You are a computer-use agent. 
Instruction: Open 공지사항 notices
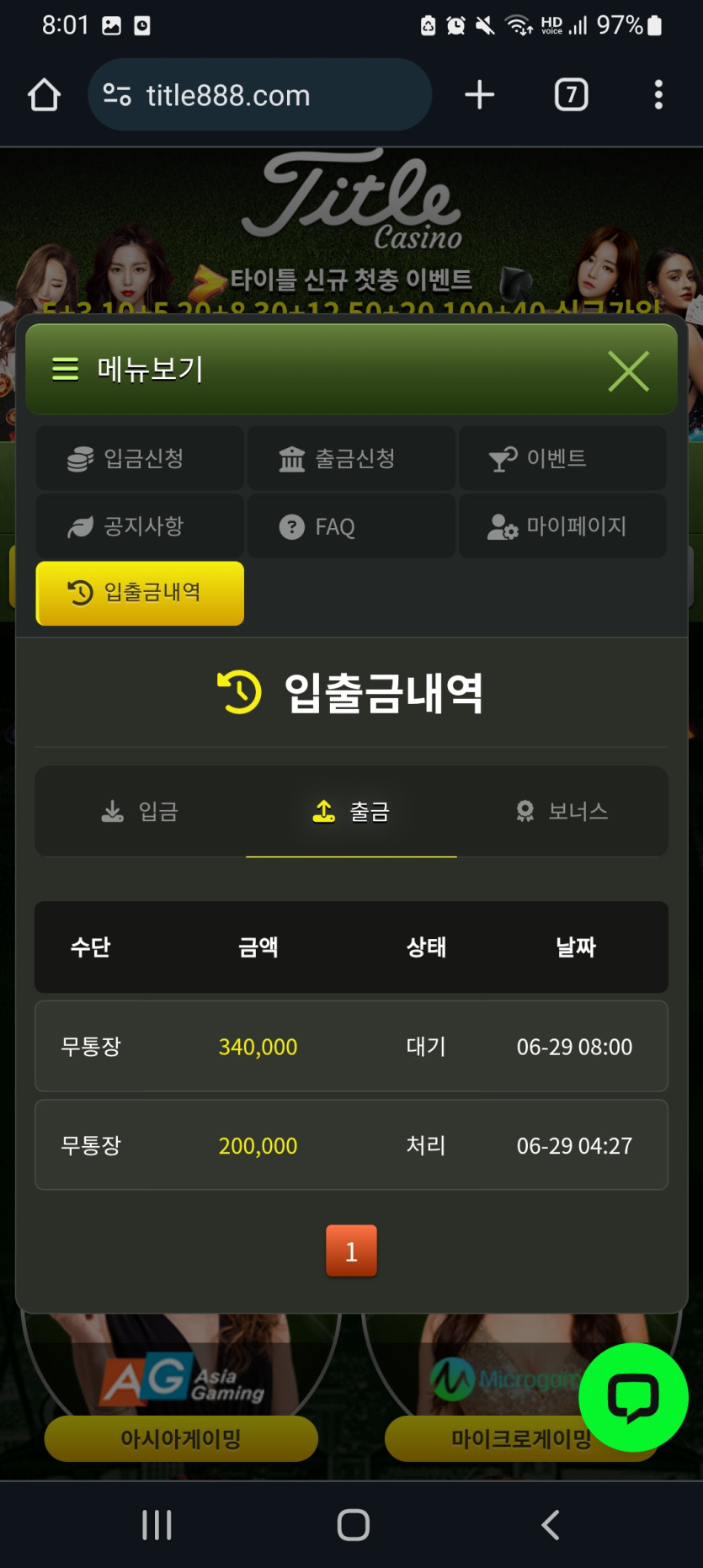pos(140,526)
